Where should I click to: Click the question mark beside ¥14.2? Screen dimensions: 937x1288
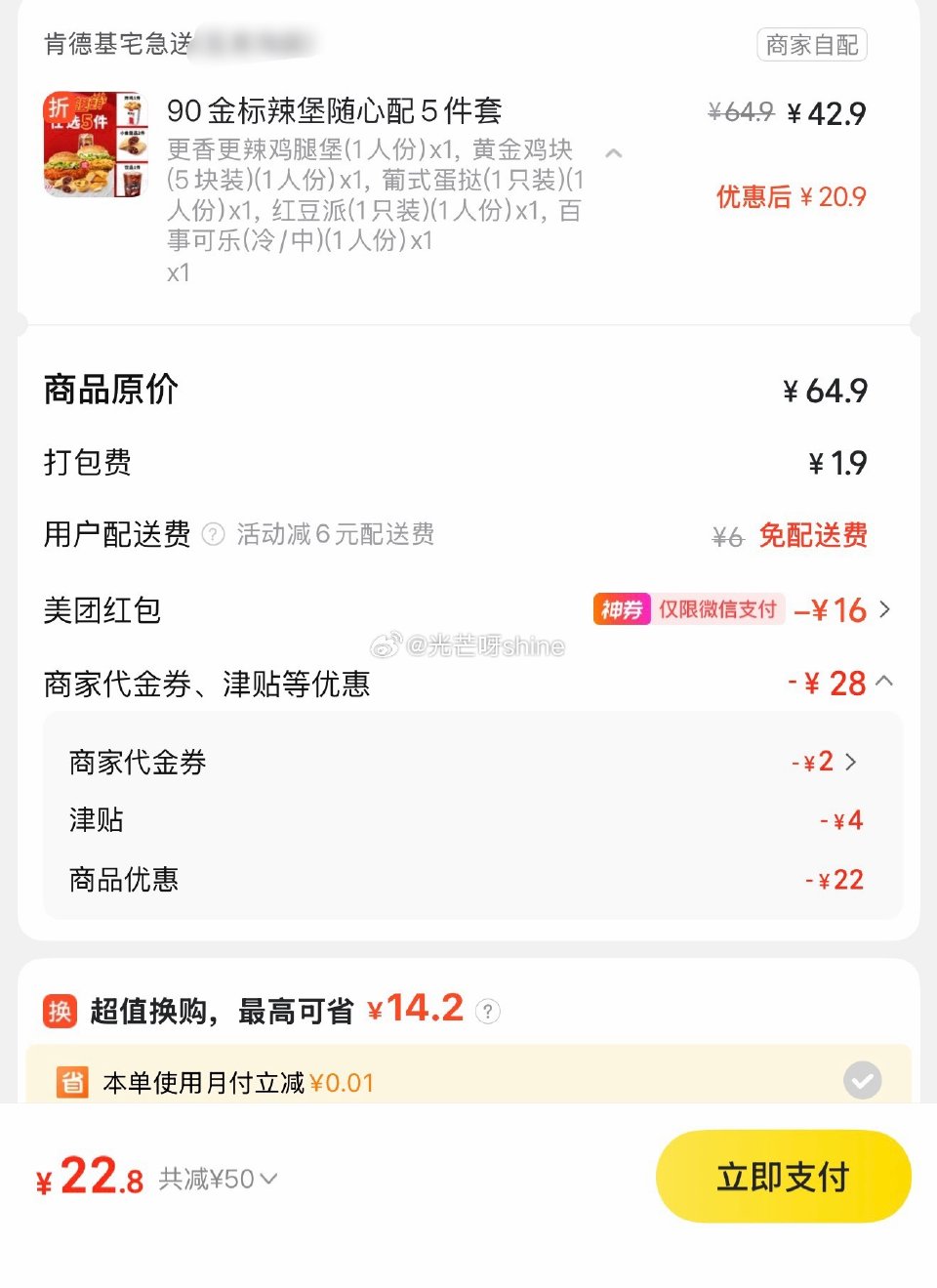tap(488, 1013)
